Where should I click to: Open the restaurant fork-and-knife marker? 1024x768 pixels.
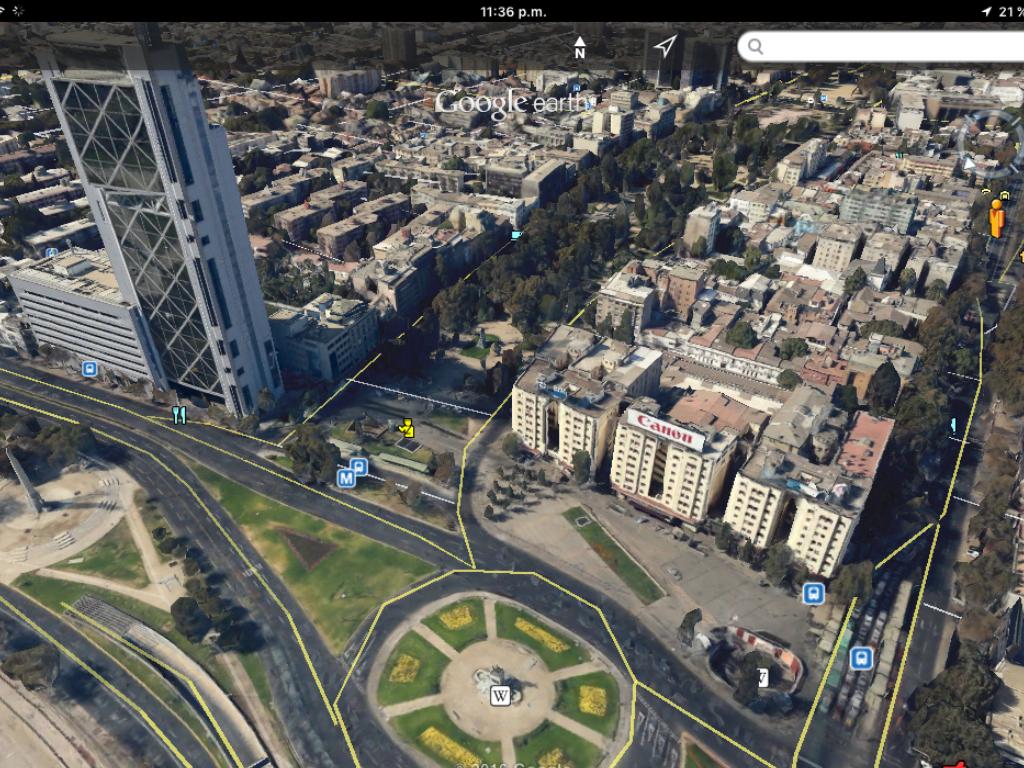179,415
